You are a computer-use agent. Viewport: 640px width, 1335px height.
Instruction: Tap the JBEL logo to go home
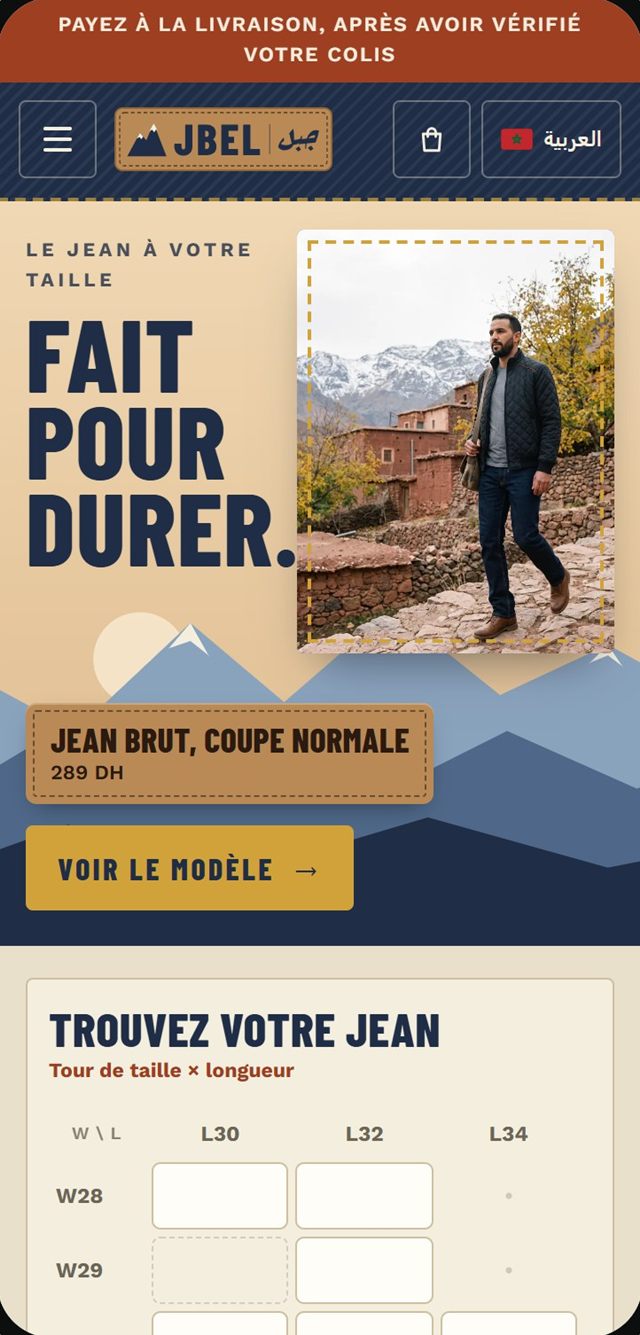(223, 139)
